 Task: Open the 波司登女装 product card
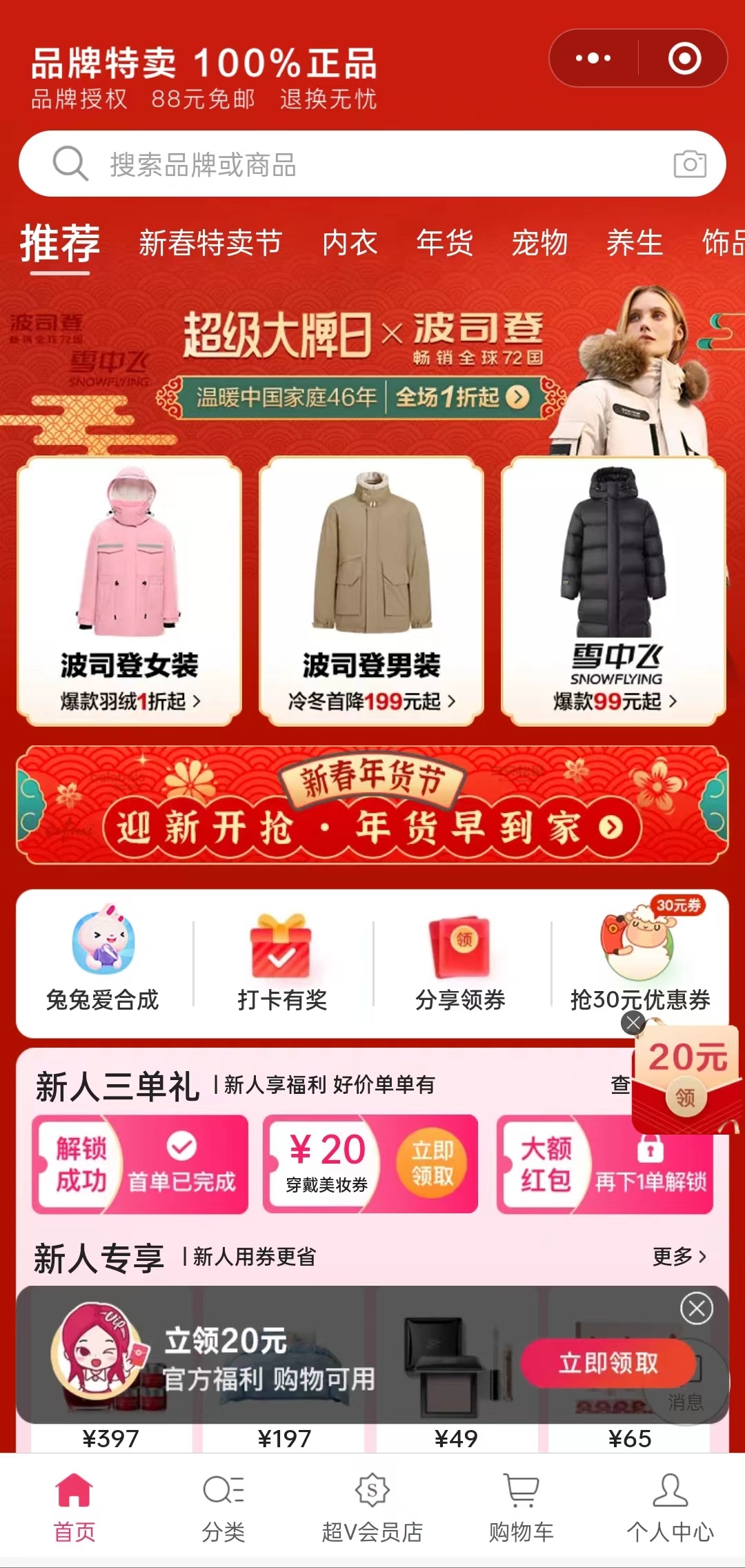point(130,590)
